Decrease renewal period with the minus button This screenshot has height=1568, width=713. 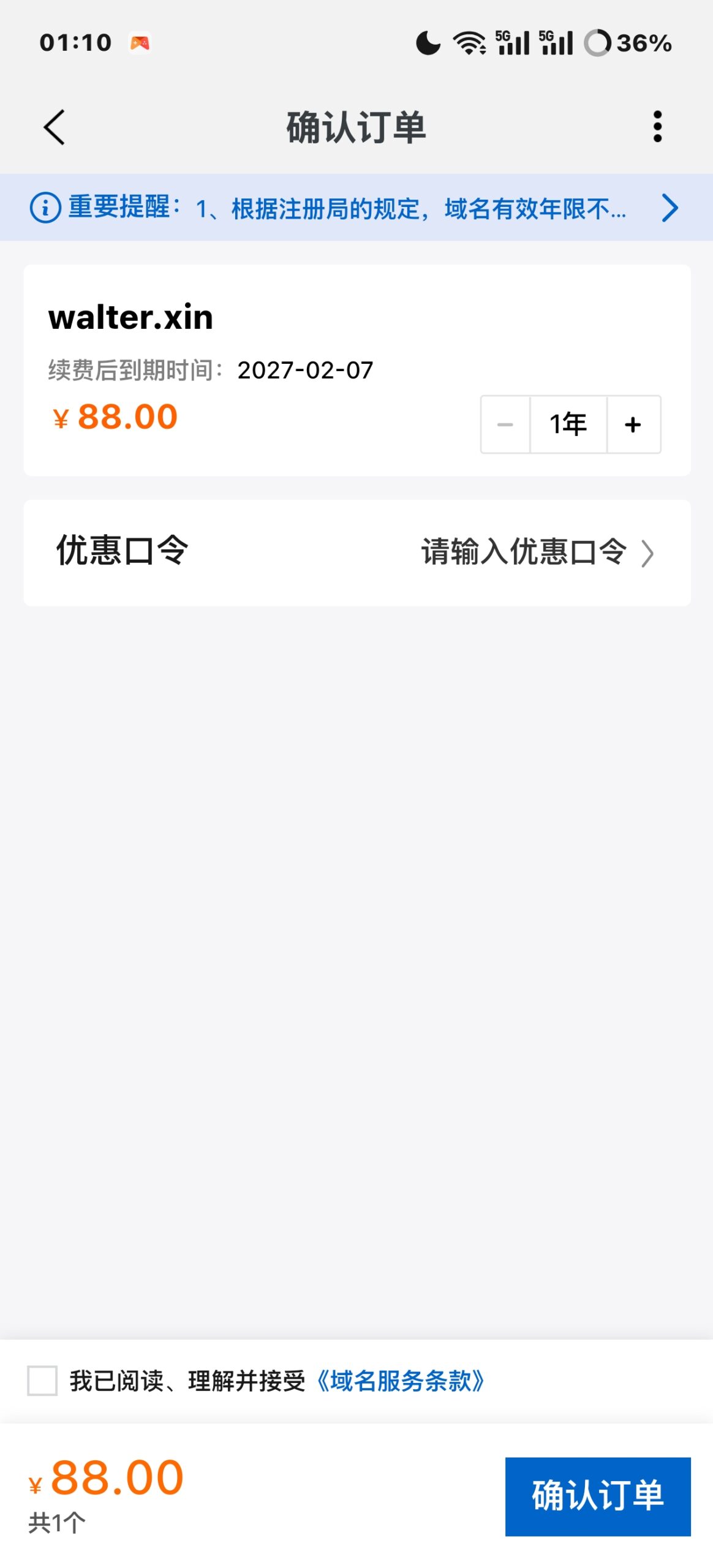click(x=505, y=424)
